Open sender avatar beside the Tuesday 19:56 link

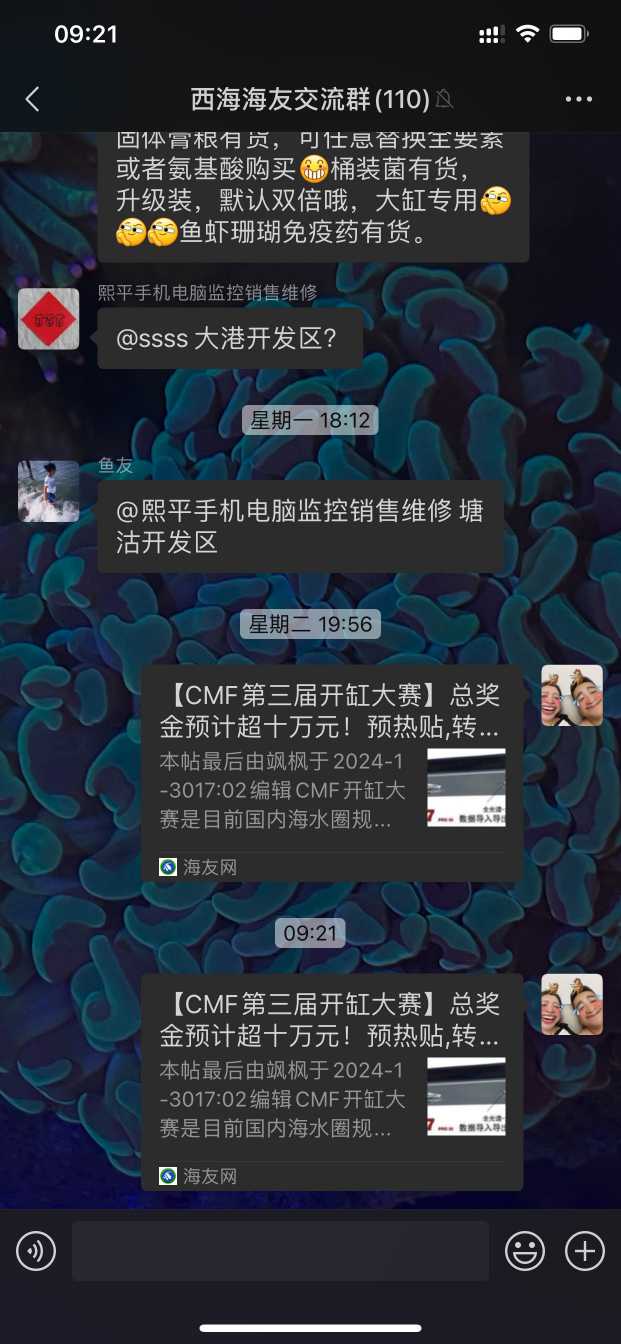572,695
